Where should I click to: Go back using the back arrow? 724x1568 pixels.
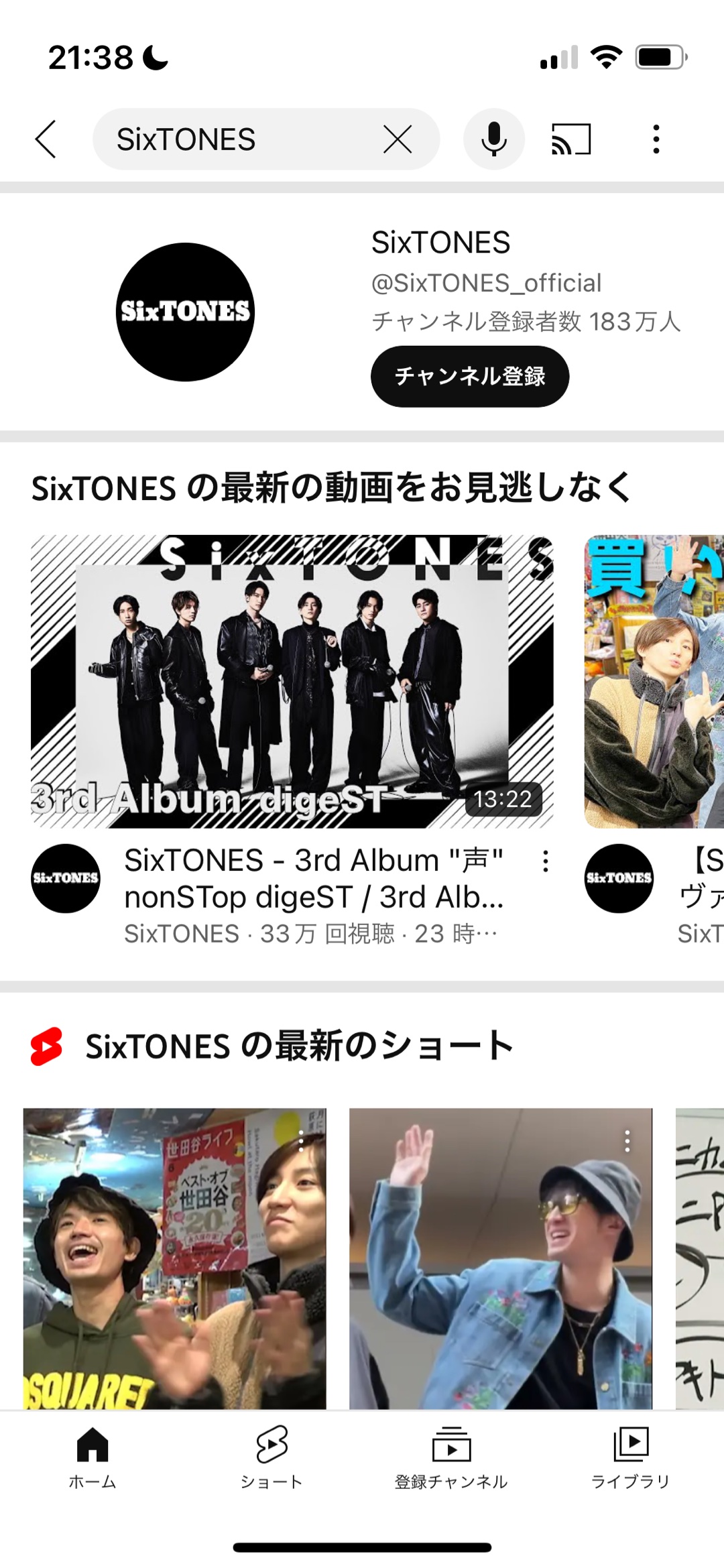(x=46, y=139)
